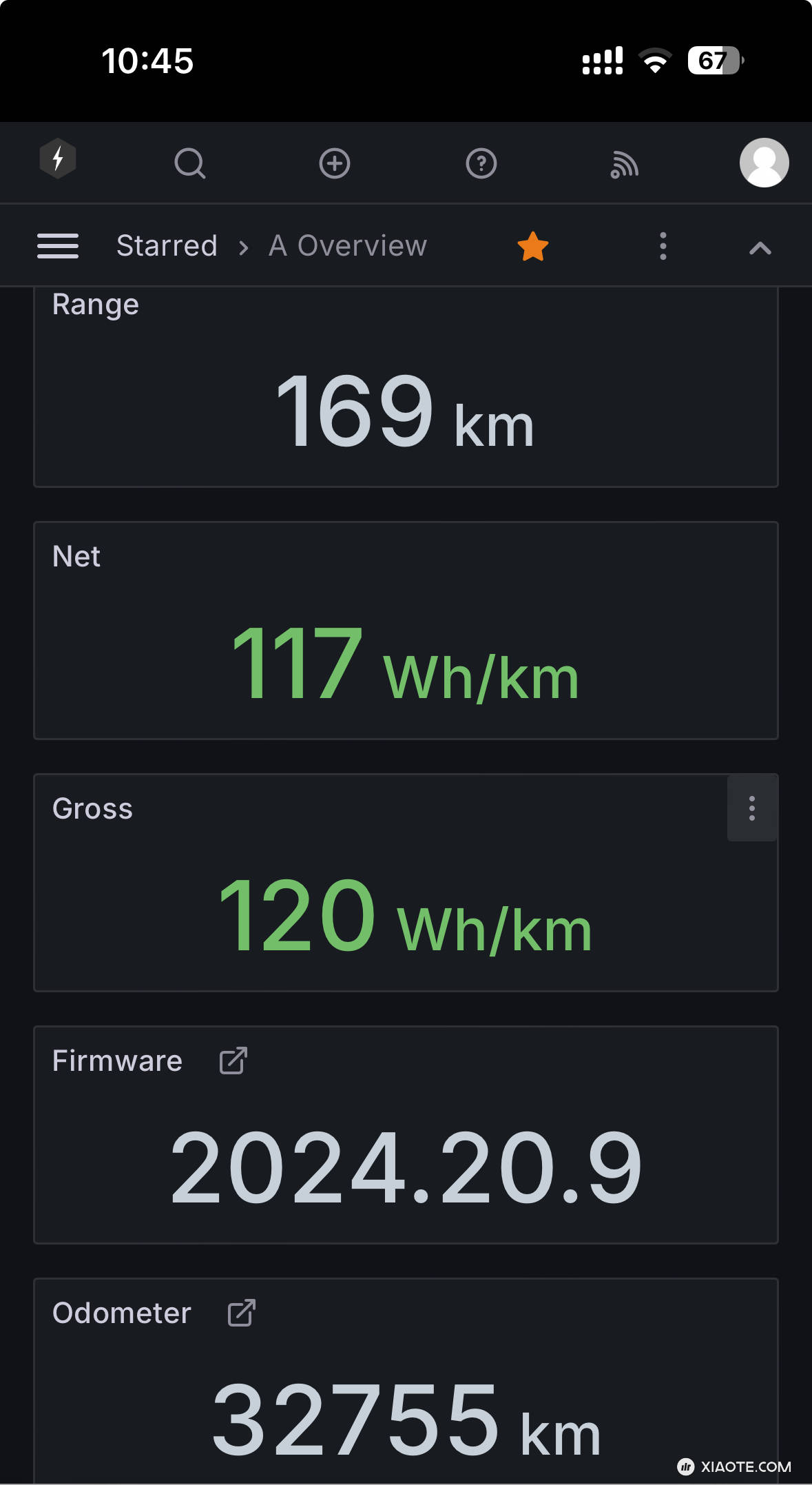Open the help question mark menu
Image resolution: width=812 pixels, height=1485 pixels.
tap(481, 163)
